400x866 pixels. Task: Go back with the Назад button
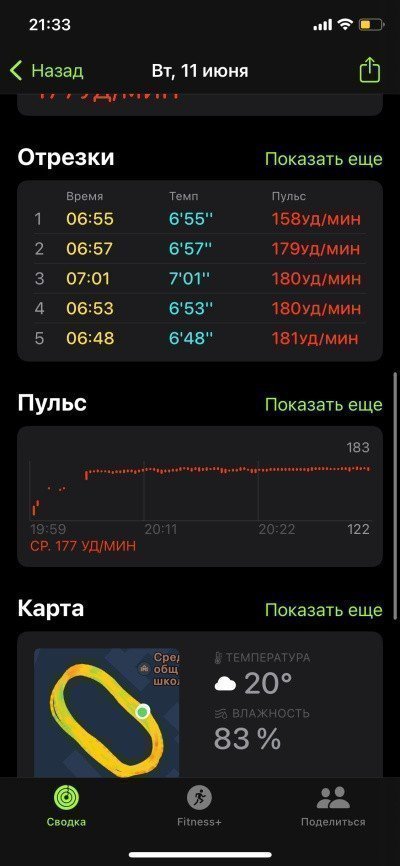coord(46,71)
